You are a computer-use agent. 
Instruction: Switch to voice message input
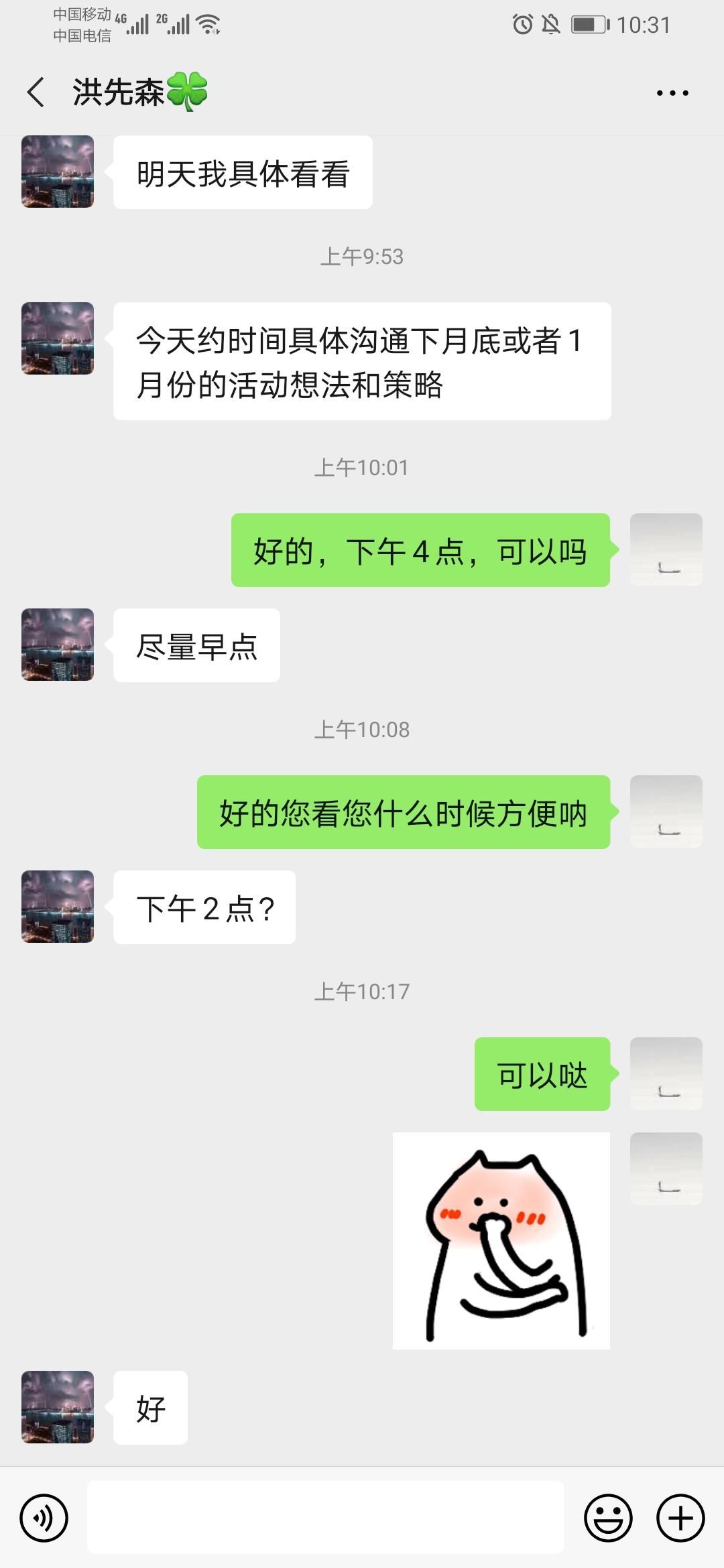point(44,1518)
